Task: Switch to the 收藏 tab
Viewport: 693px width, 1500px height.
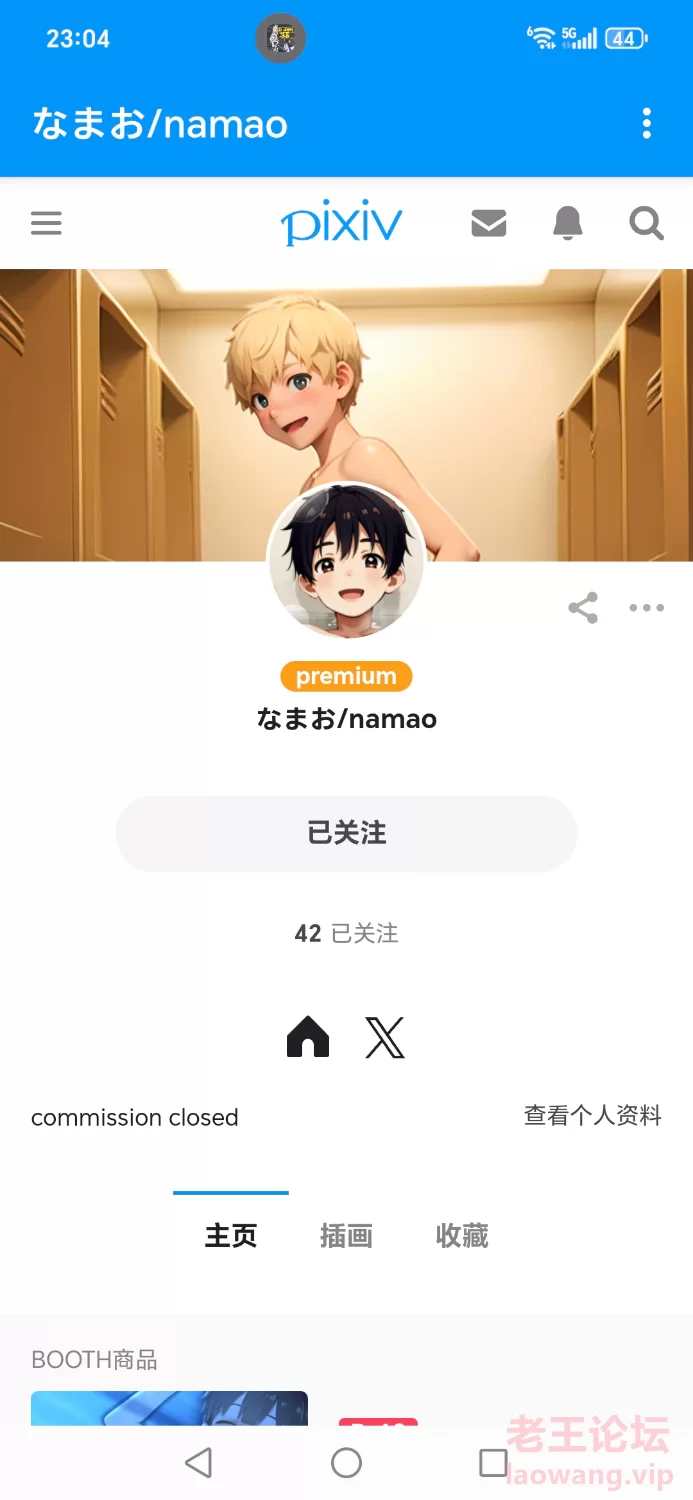Action: click(462, 1236)
